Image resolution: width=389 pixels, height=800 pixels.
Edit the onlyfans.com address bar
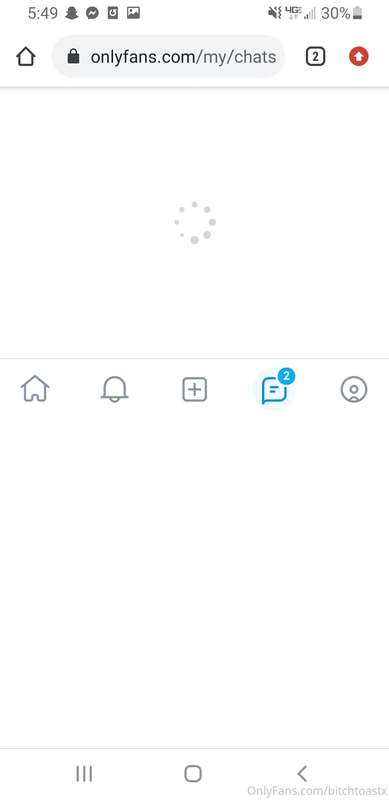168,57
